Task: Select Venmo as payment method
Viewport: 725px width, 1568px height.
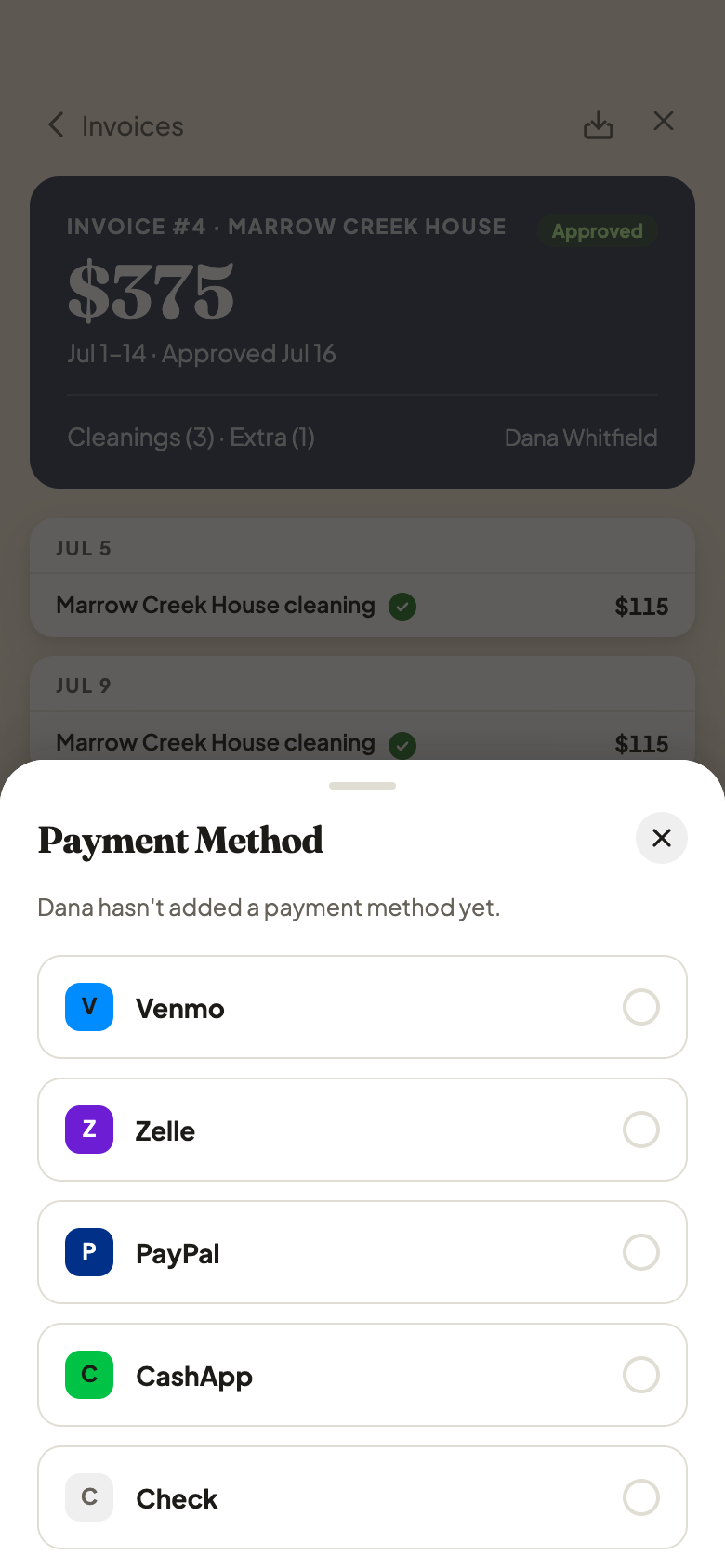Action: (362, 1007)
